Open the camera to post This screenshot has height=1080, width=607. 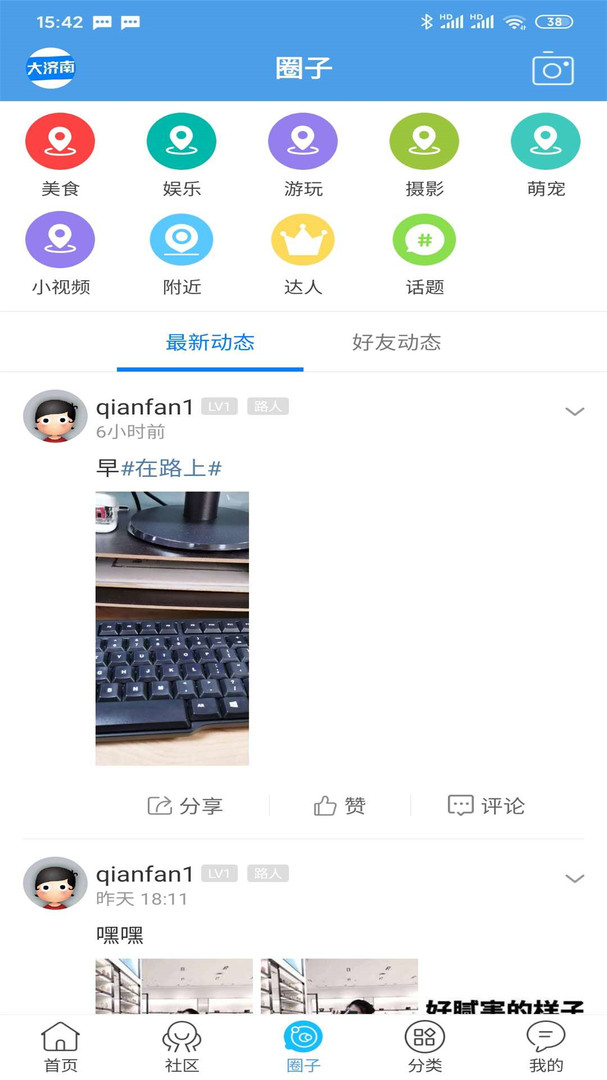click(x=553, y=68)
